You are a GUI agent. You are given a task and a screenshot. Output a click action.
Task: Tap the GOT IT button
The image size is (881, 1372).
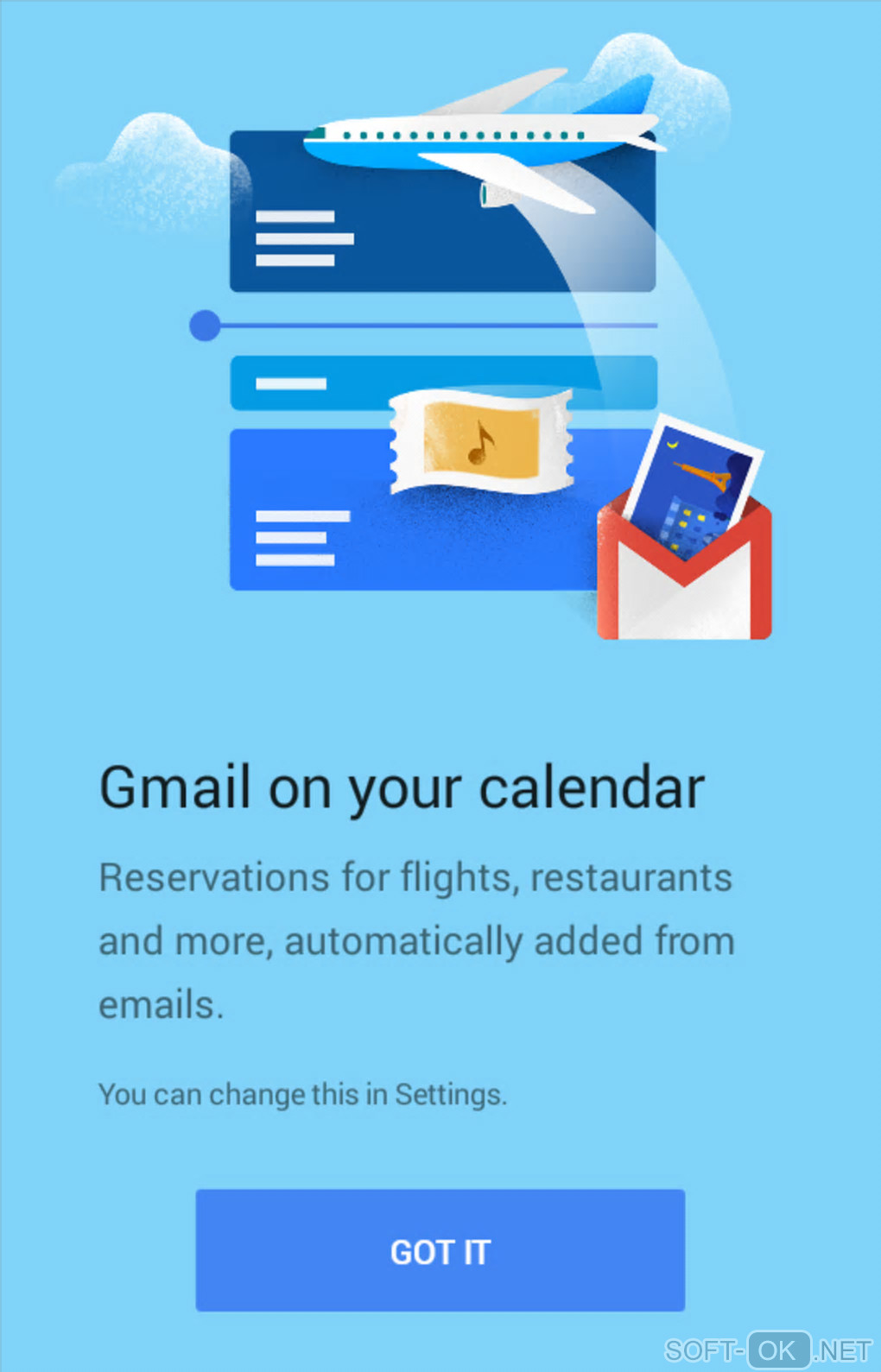pyautogui.click(x=440, y=1250)
